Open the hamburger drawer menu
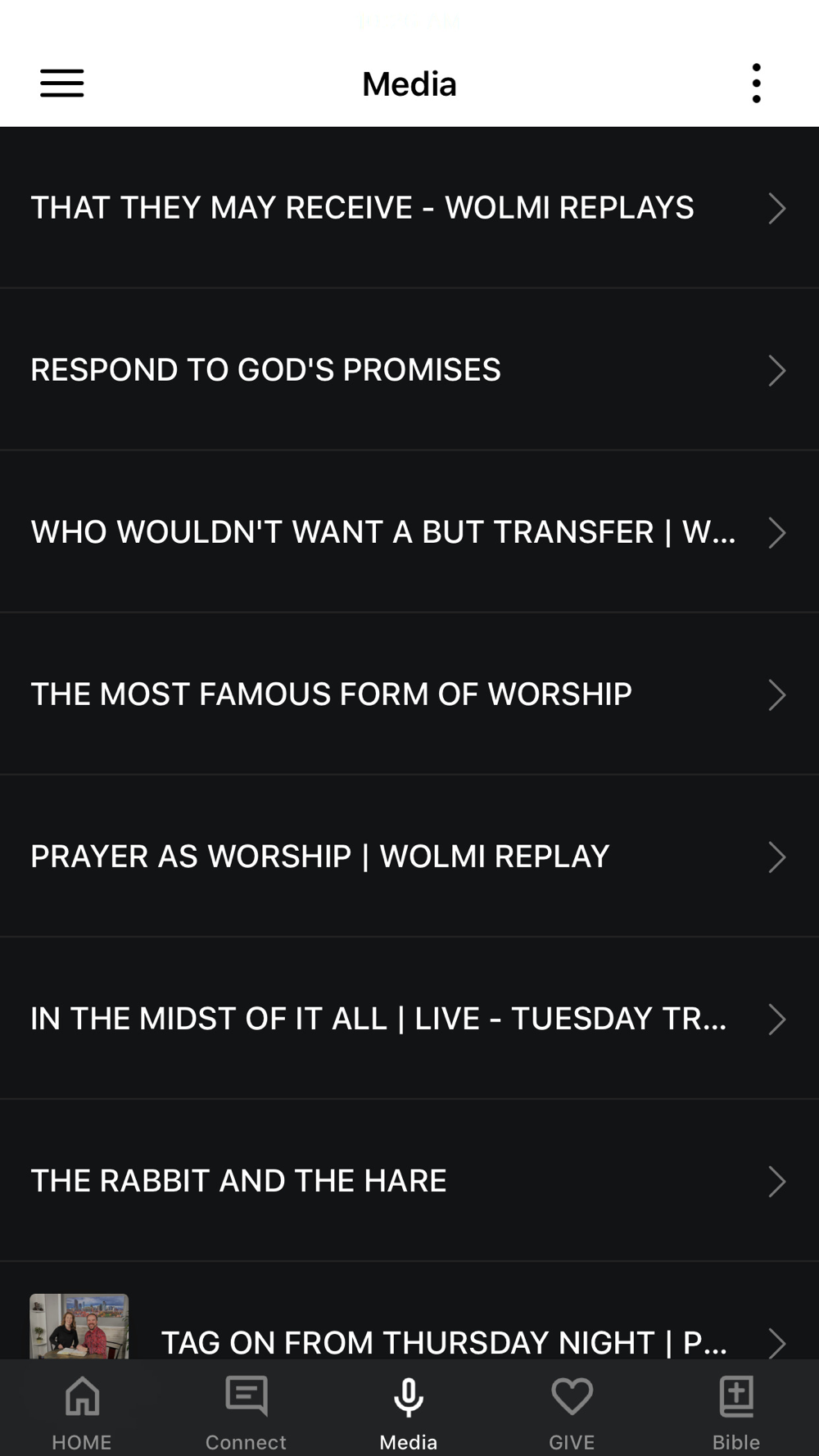Screen dimensions: 819x1456 pos(62,84)
